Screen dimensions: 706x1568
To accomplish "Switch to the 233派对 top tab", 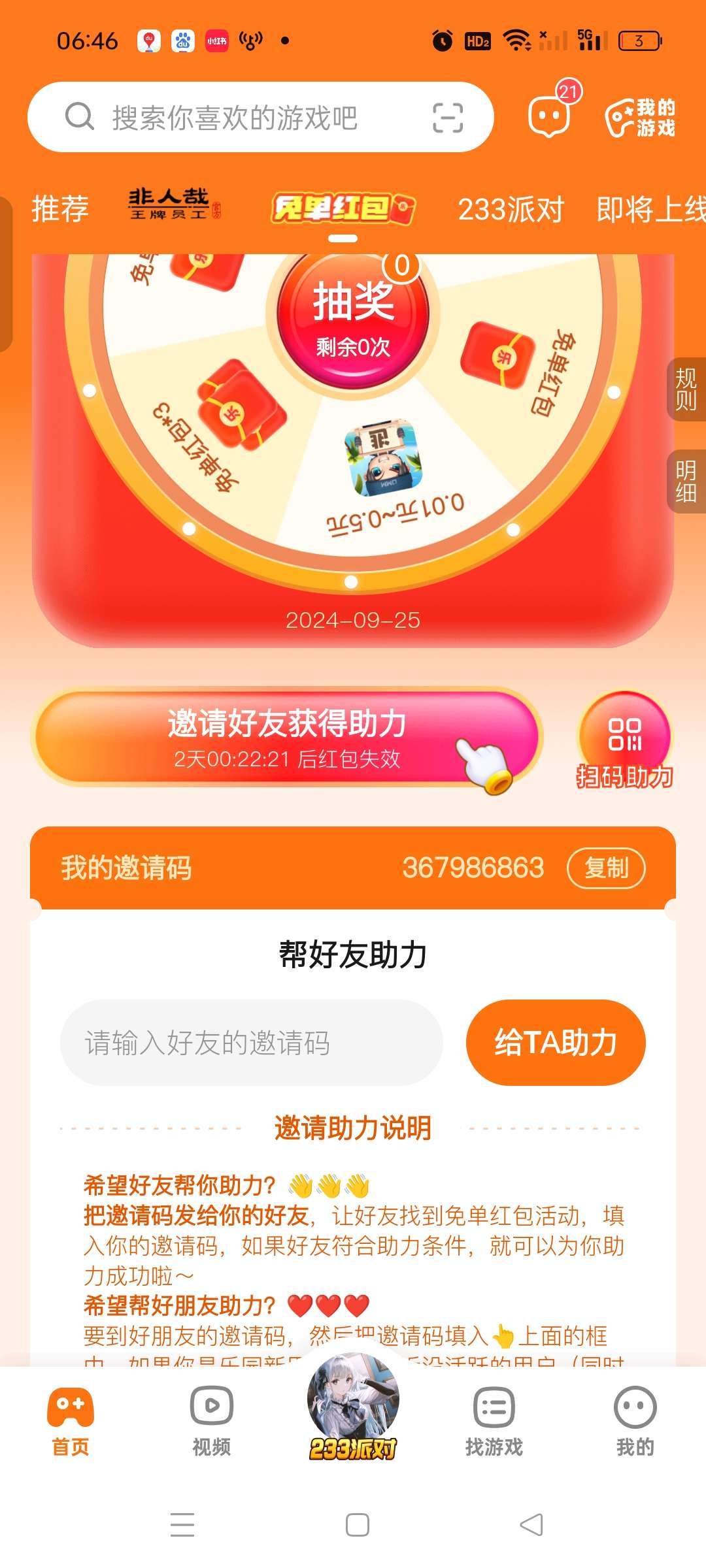I will 511,210.
